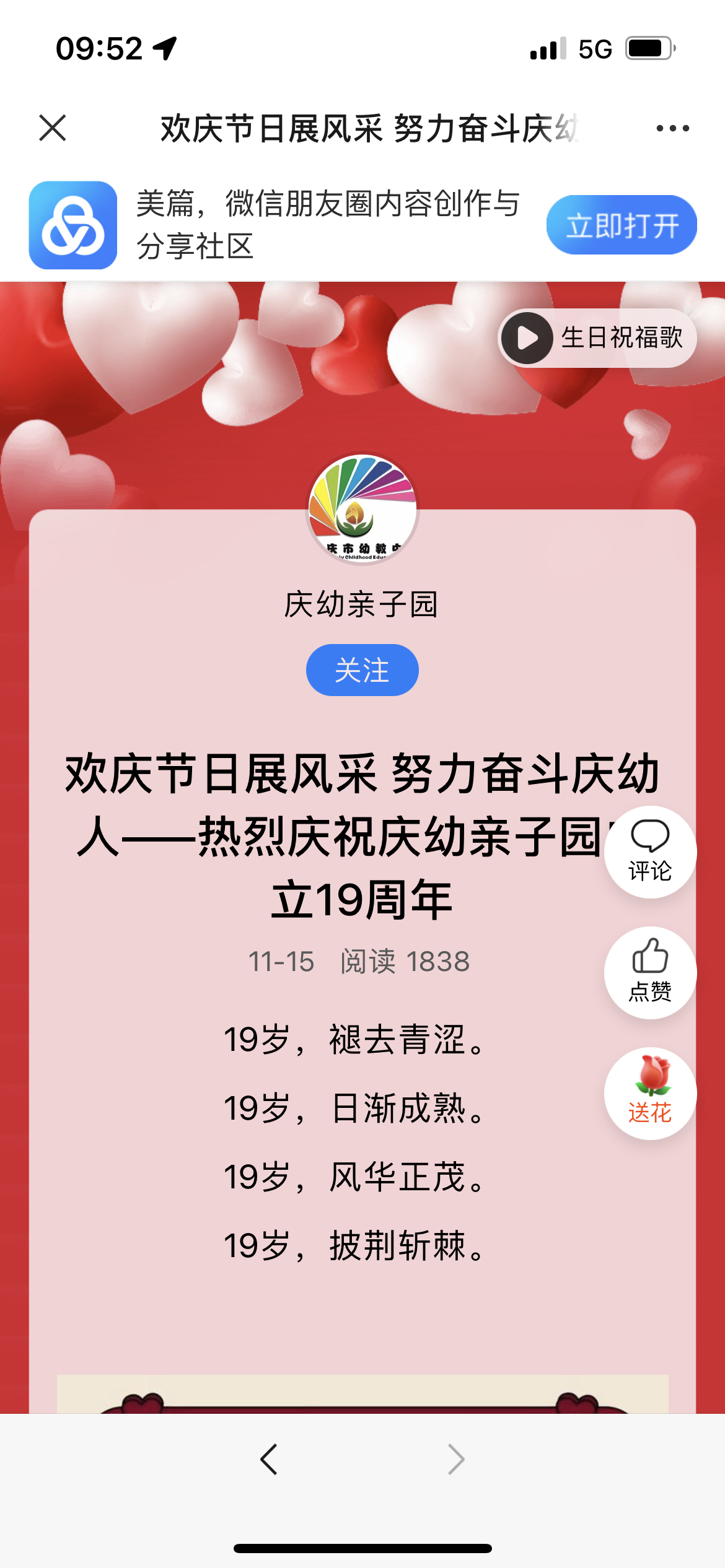Close the article page
The width and height of the screenshot is (725, 1568).
click(x=53, y=128)
